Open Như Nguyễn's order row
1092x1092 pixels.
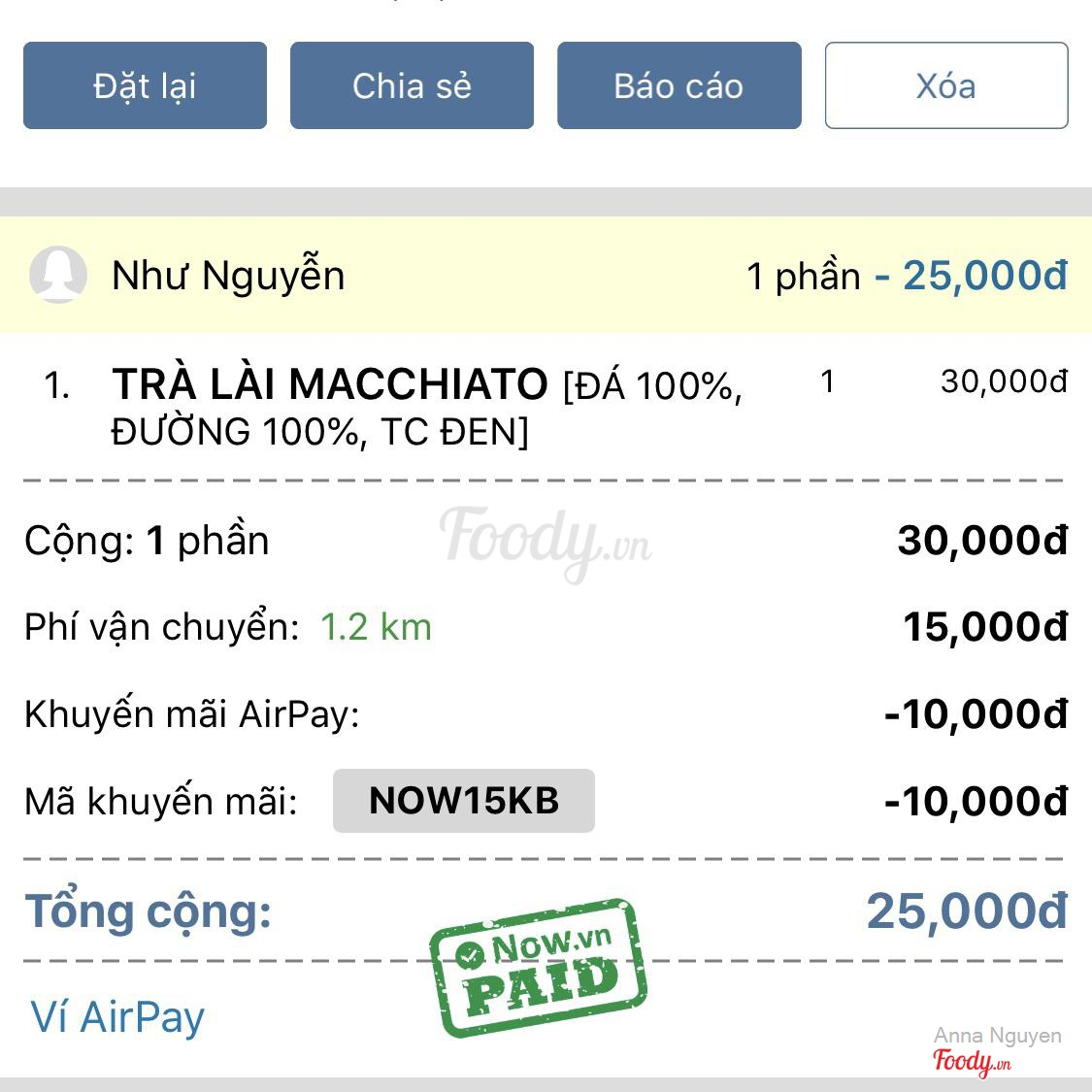click(546, 276)
